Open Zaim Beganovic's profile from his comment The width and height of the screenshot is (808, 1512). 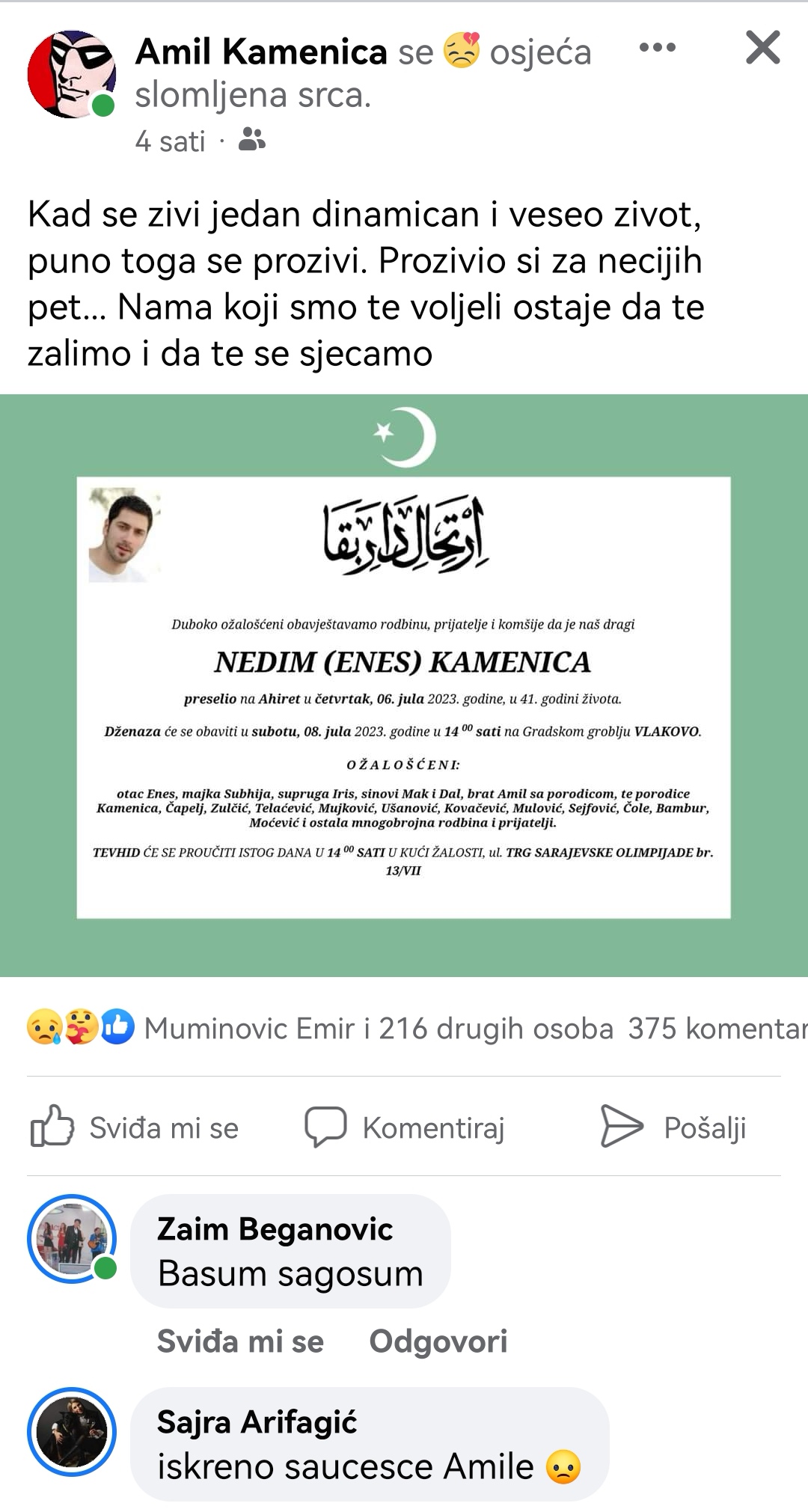[275, 1229]
